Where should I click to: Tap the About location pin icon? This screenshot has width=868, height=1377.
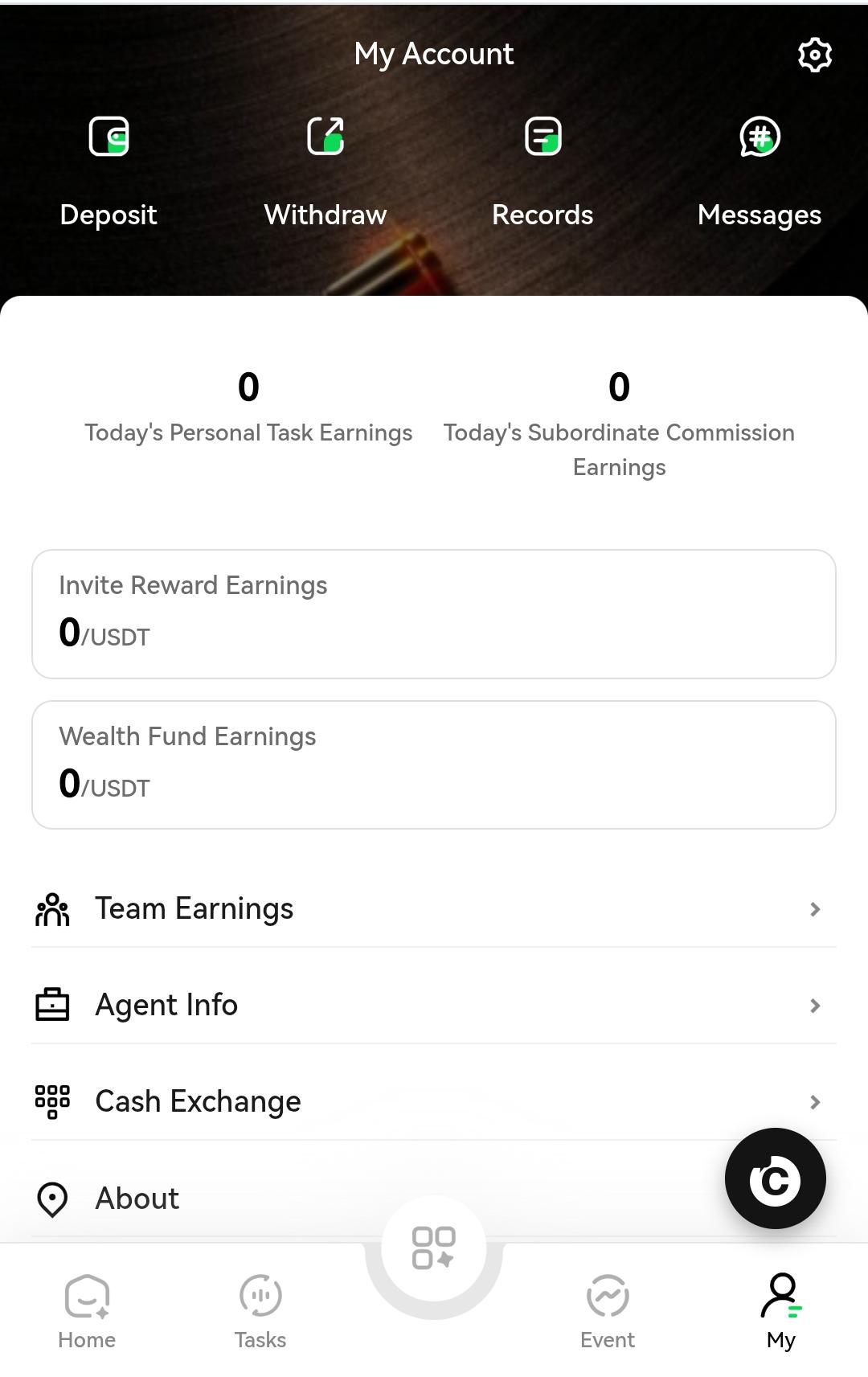point(51,1199)
